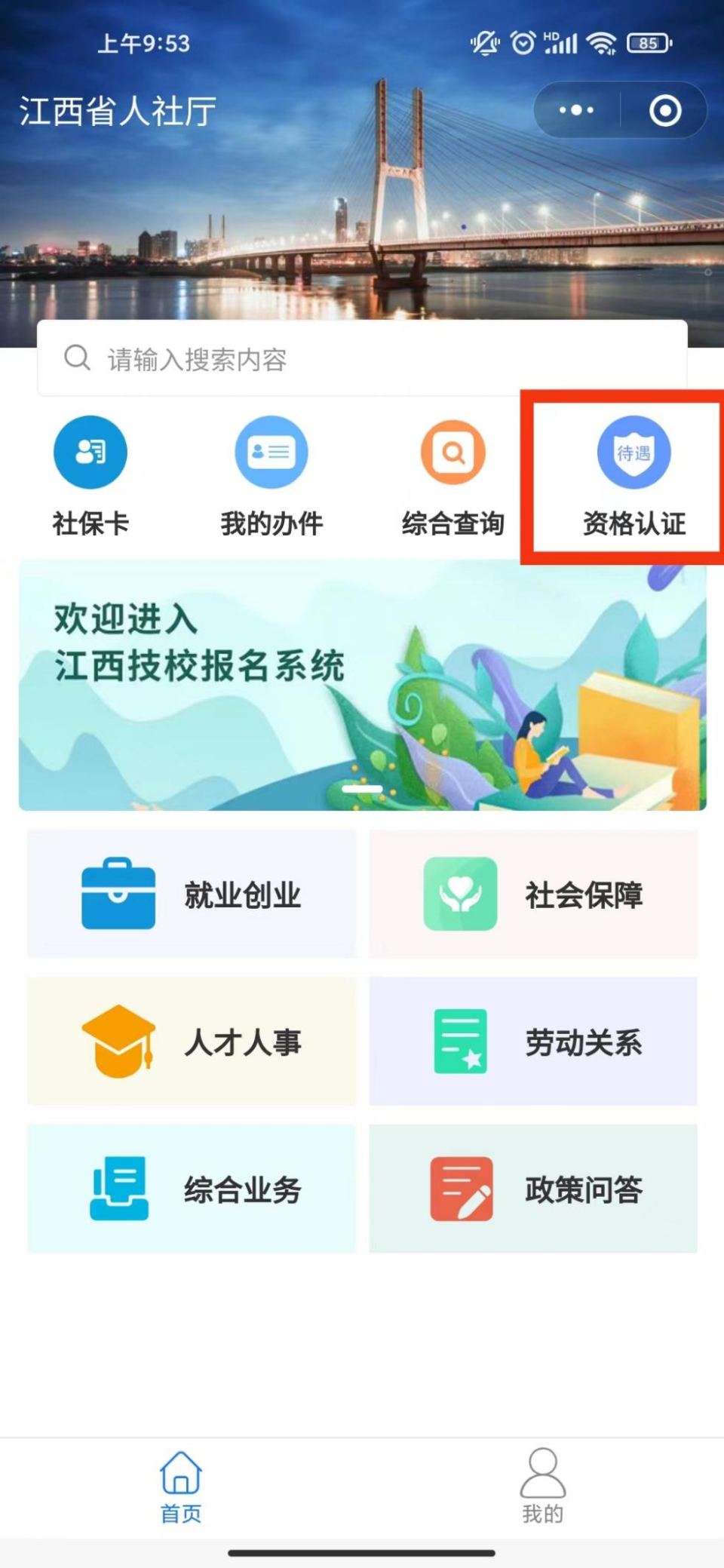
Task: Tap the 劳动关系 document icon
Action: tap(461, 1042)
